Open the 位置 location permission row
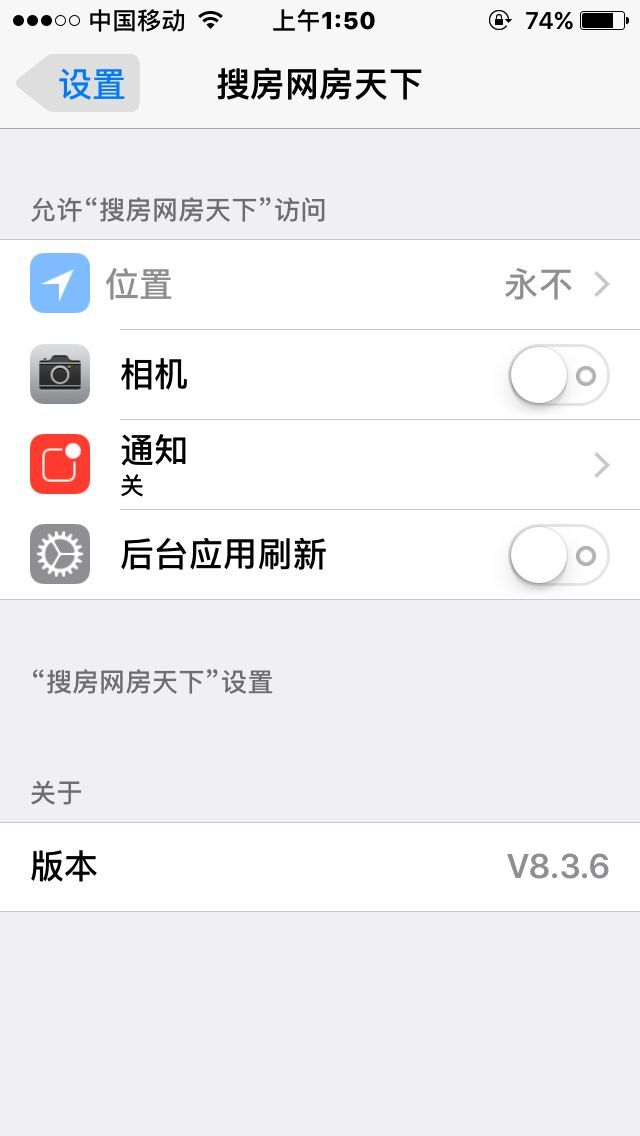 (320, 285)
